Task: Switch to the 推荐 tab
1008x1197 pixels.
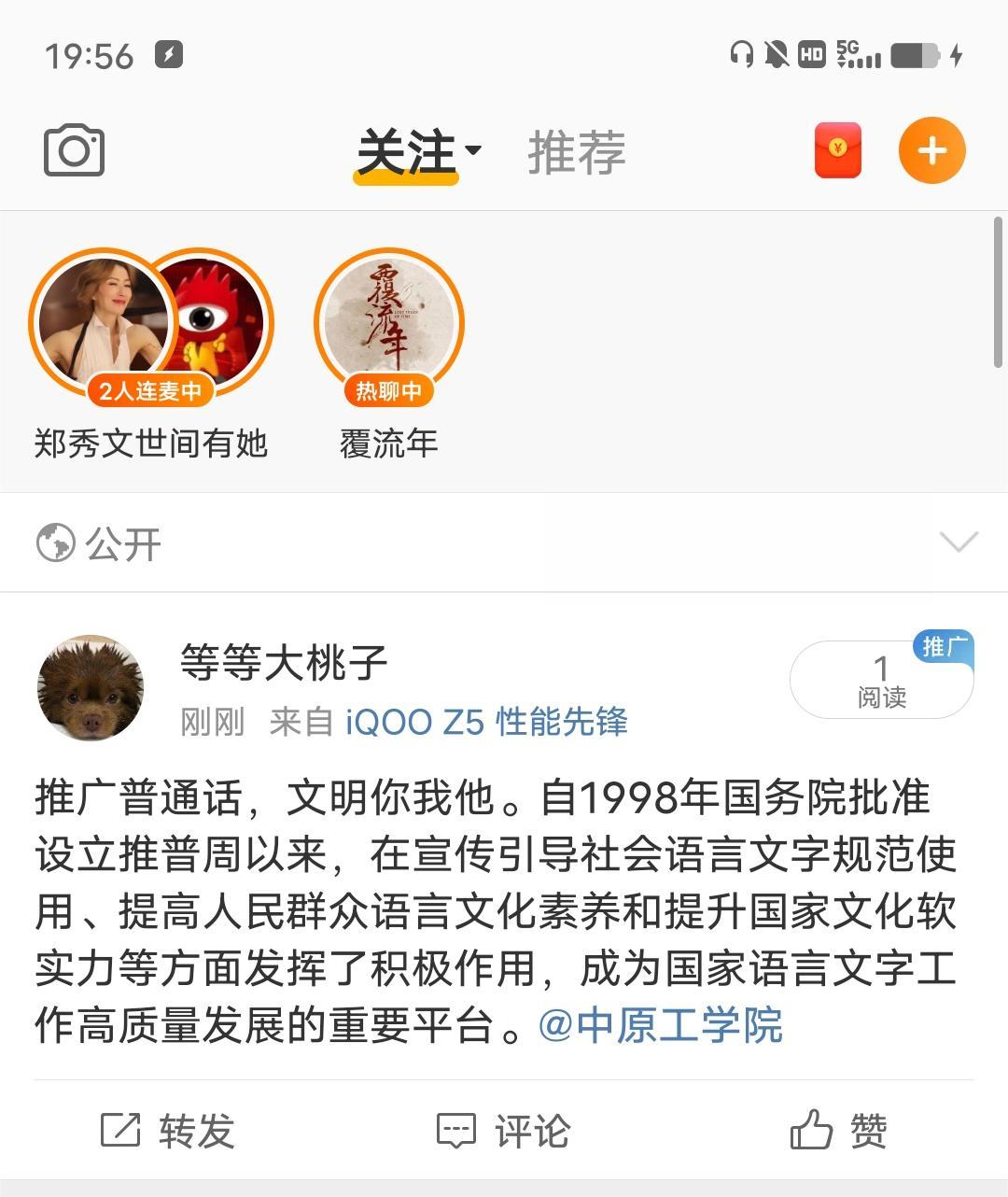Action: tap(576, 152)
